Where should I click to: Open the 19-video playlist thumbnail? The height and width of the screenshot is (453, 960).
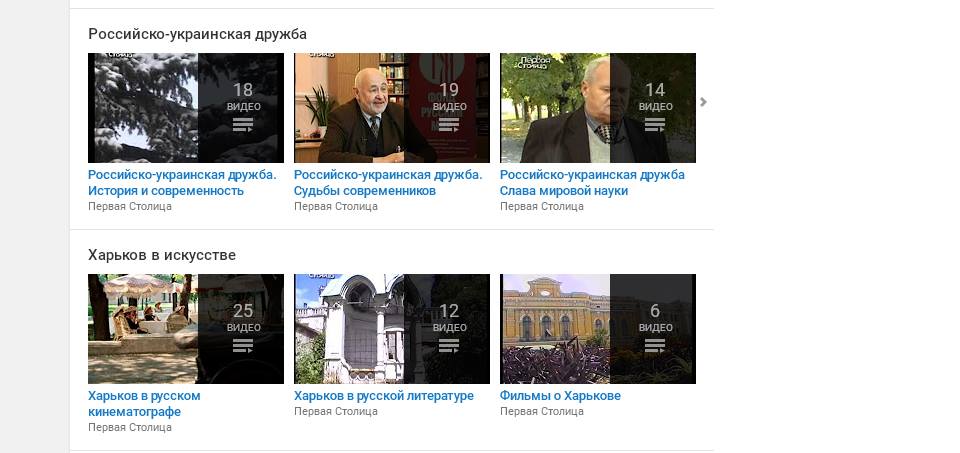click(392, 108)
